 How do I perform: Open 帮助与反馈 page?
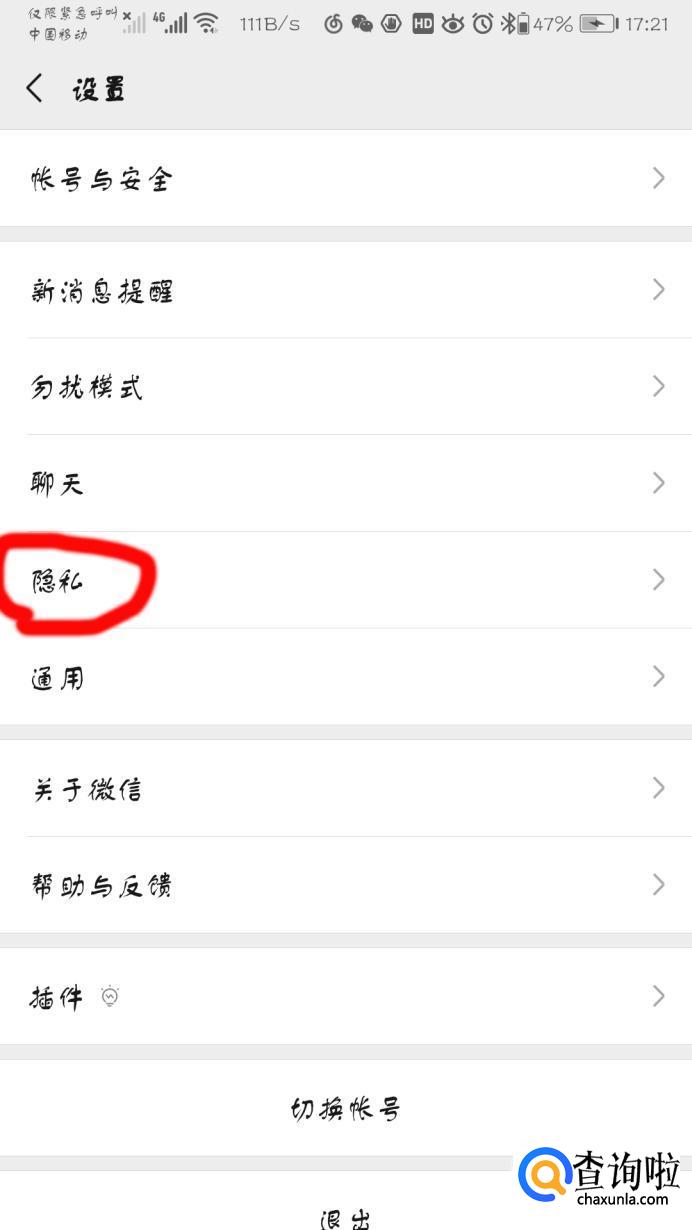[x=345, y=885]
